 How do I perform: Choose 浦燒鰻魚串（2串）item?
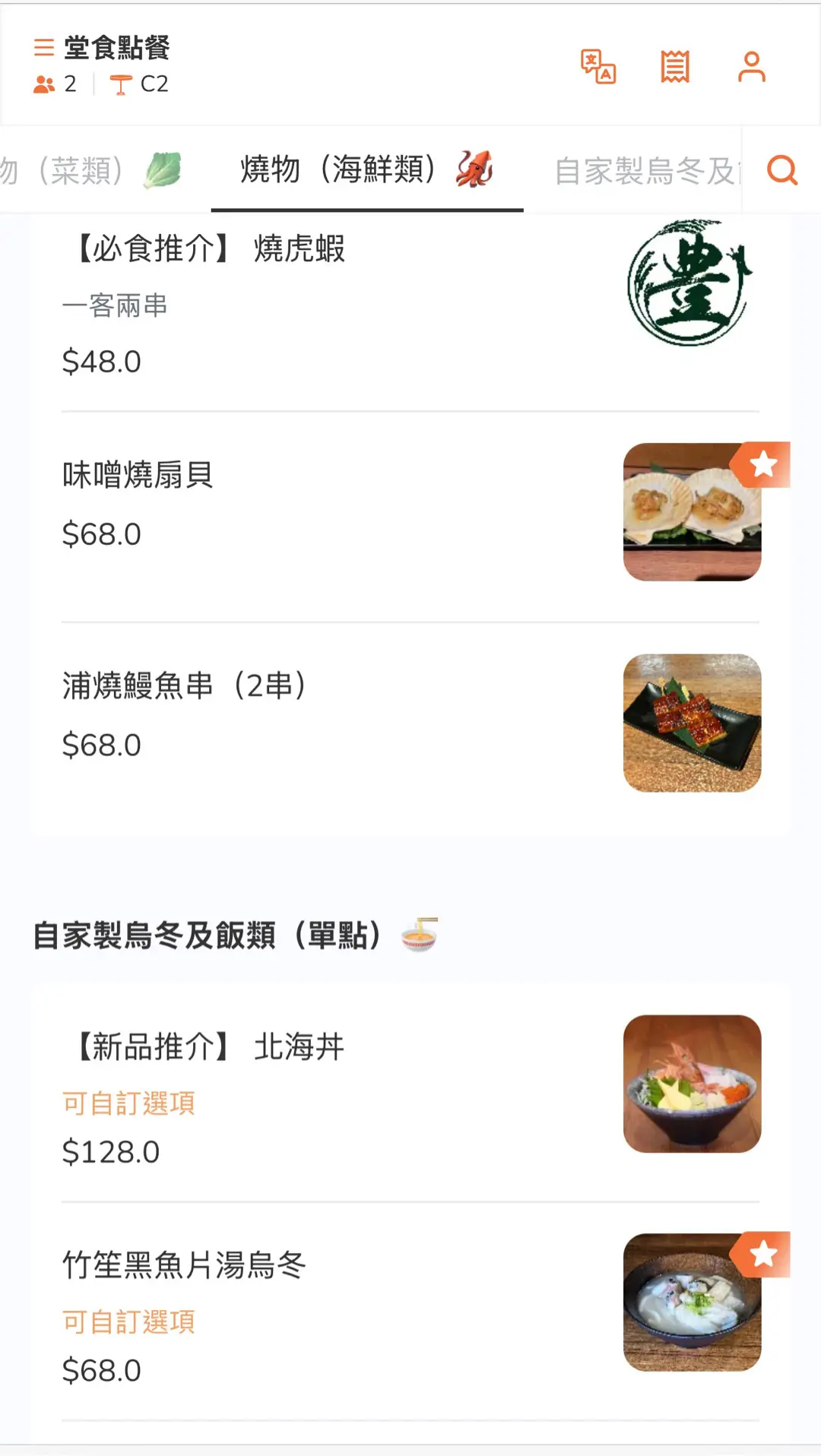pos(410,727)
